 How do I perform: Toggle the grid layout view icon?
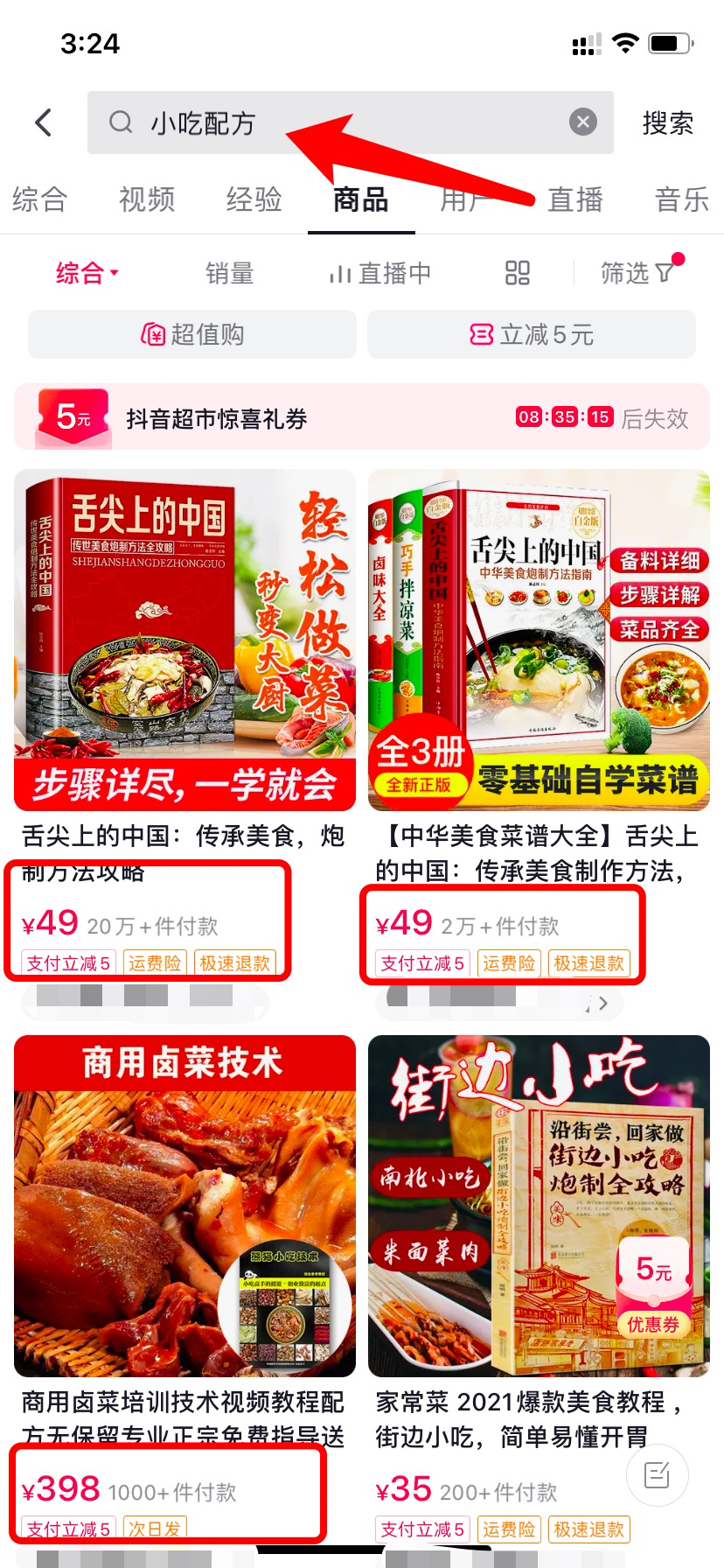point(518,273)
